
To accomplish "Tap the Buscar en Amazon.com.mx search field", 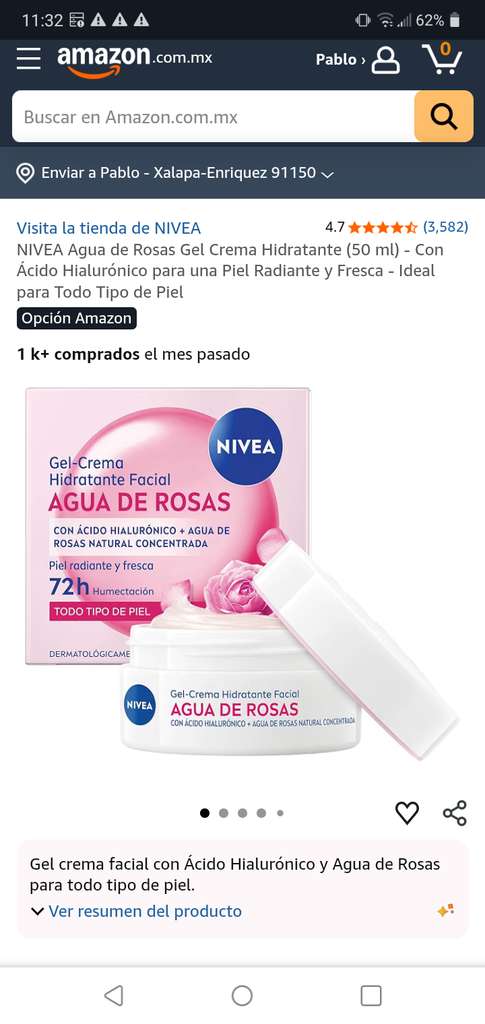I will point(213,117).
